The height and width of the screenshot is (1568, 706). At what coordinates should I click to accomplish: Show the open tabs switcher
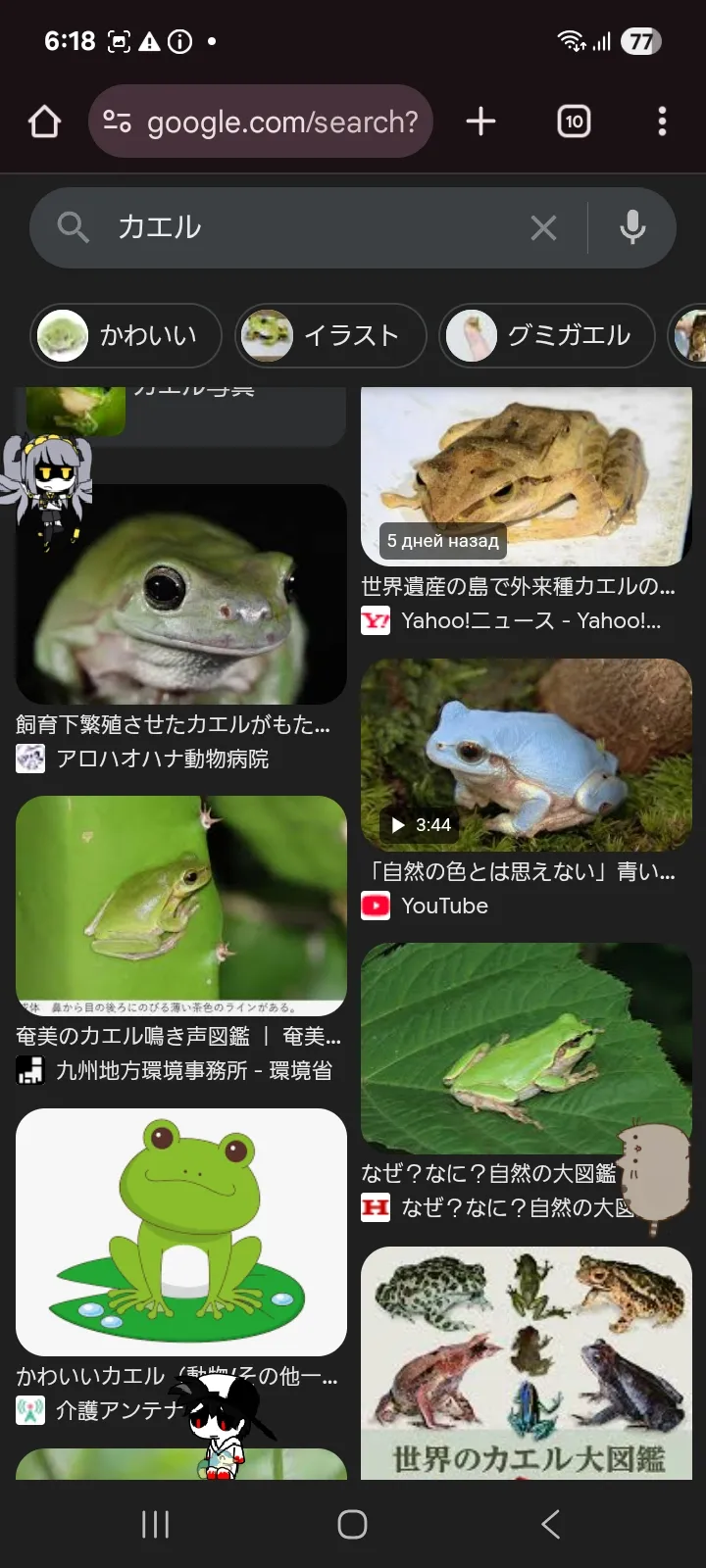click(x=574, y=122)
